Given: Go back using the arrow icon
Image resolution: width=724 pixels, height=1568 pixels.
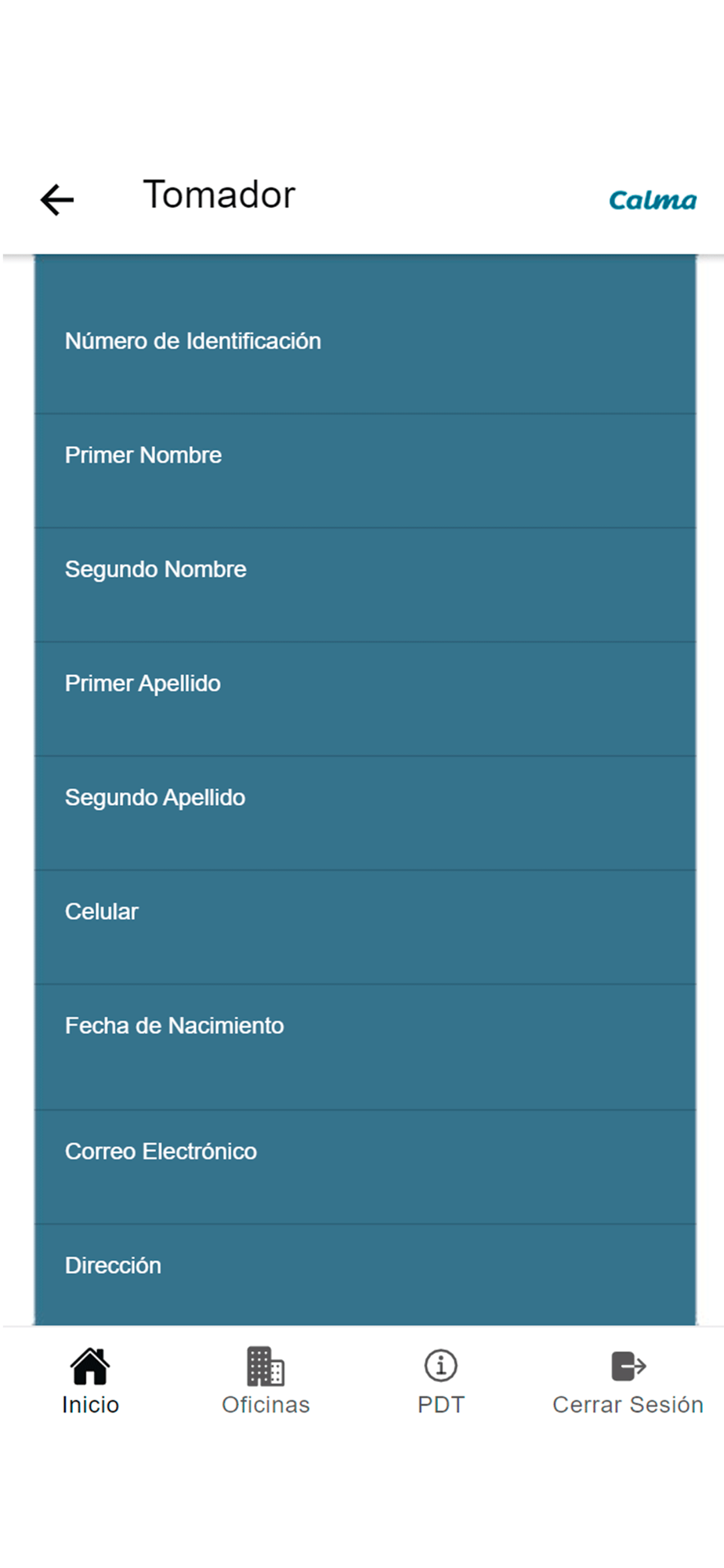Looking at the screenshot, I should (57, 200).
